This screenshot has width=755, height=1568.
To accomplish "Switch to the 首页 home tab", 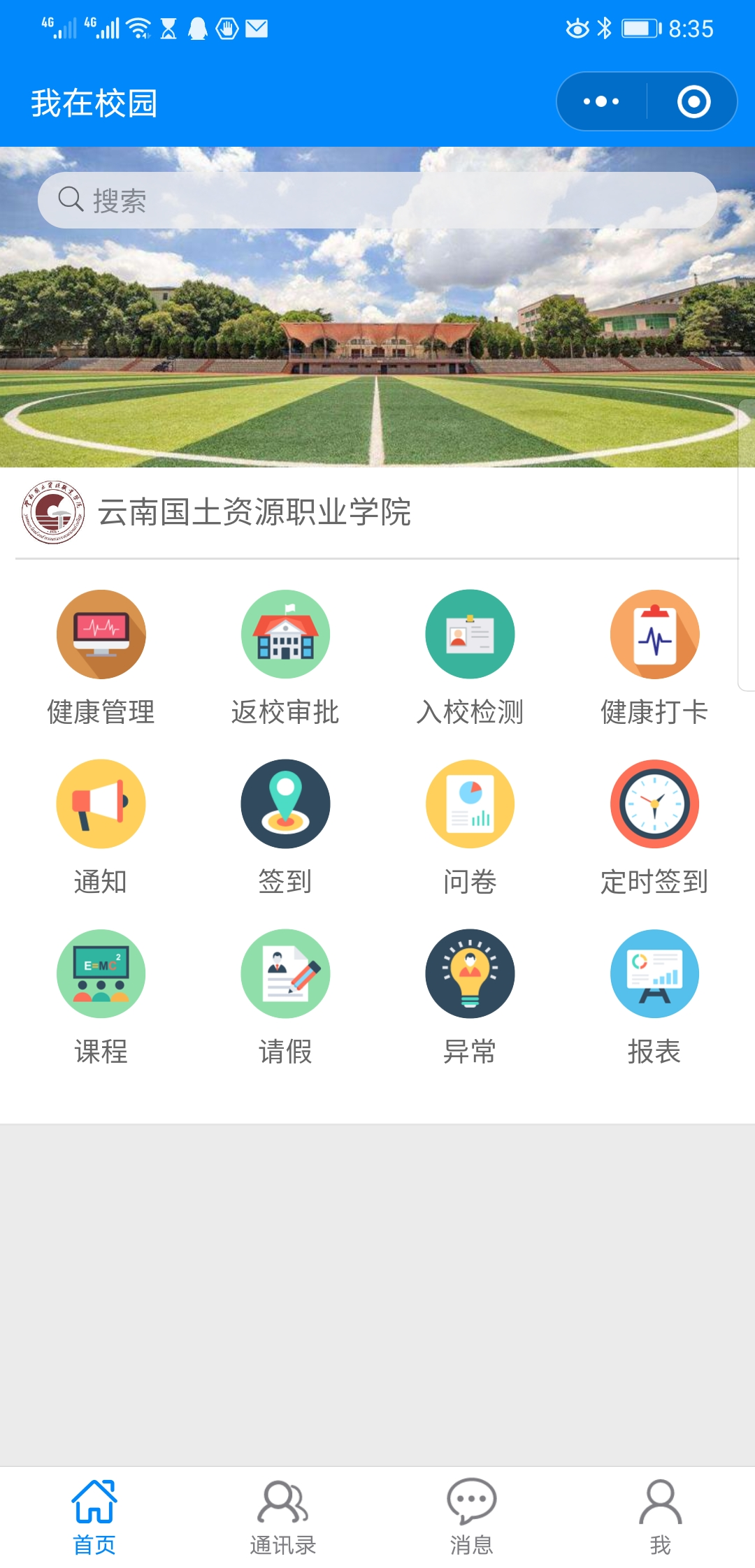I will tap(94, 1516).
